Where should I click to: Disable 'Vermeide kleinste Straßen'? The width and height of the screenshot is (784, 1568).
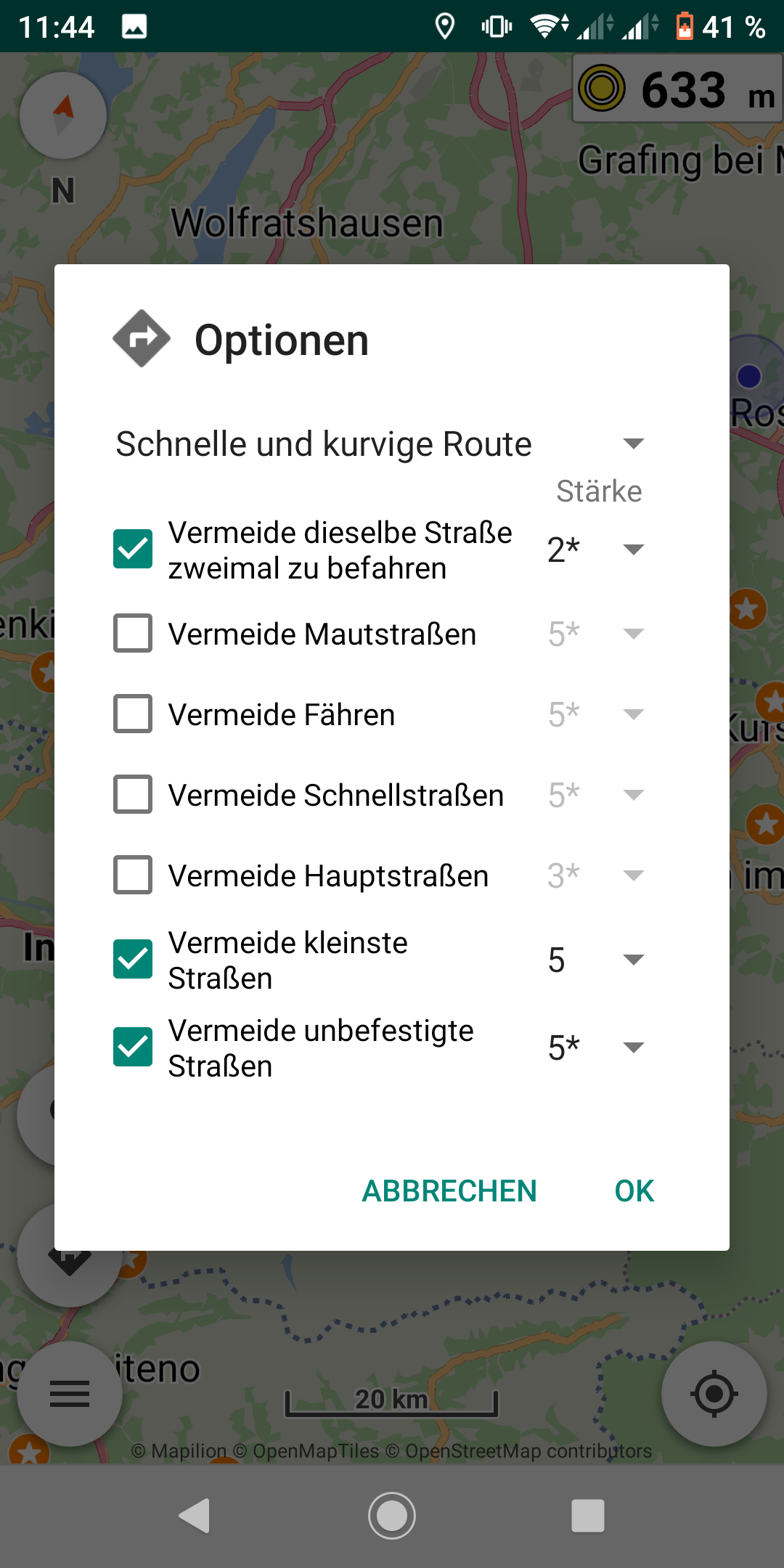coord(133,960)
